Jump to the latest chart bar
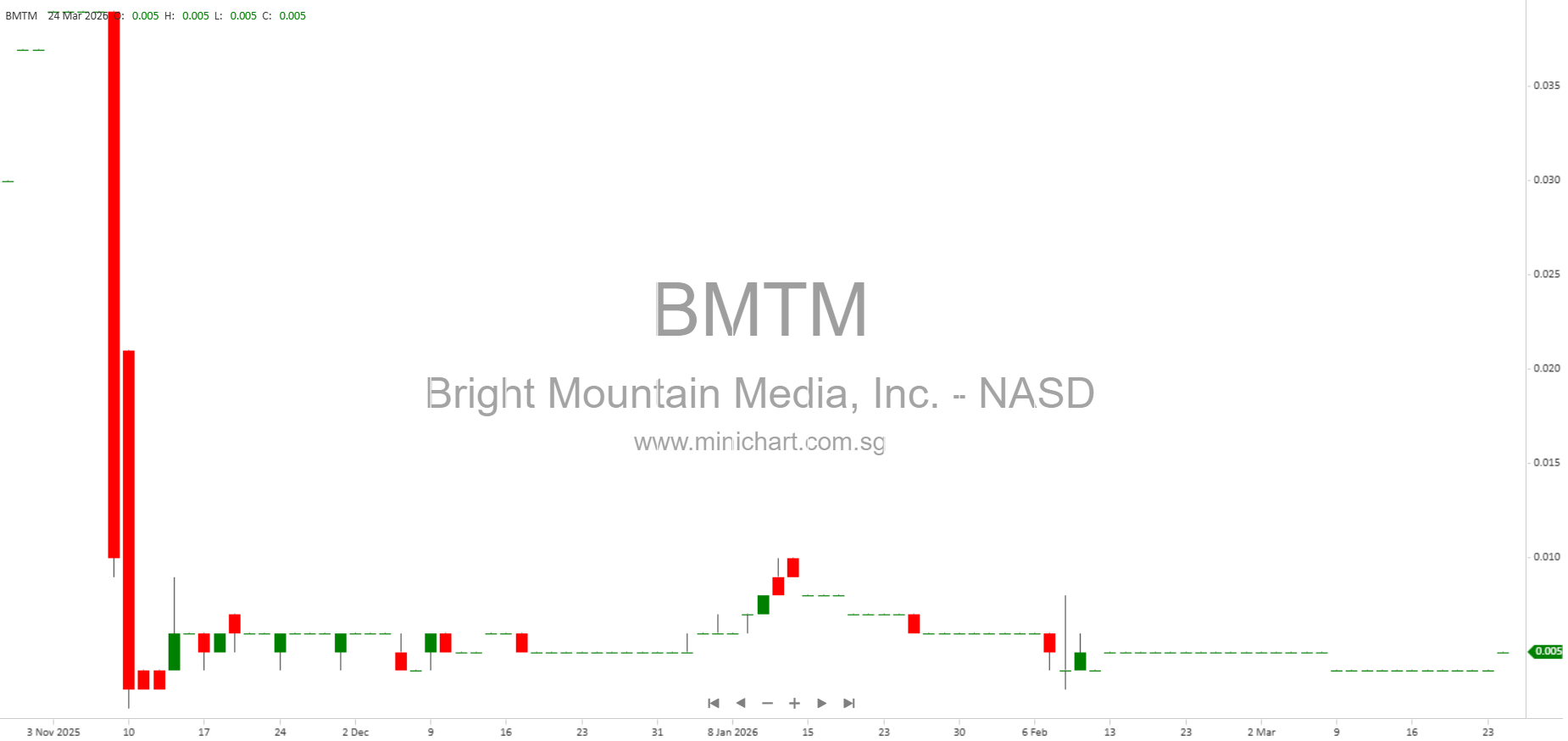Screen dimensions: 1568x741 tap(849, 703)
